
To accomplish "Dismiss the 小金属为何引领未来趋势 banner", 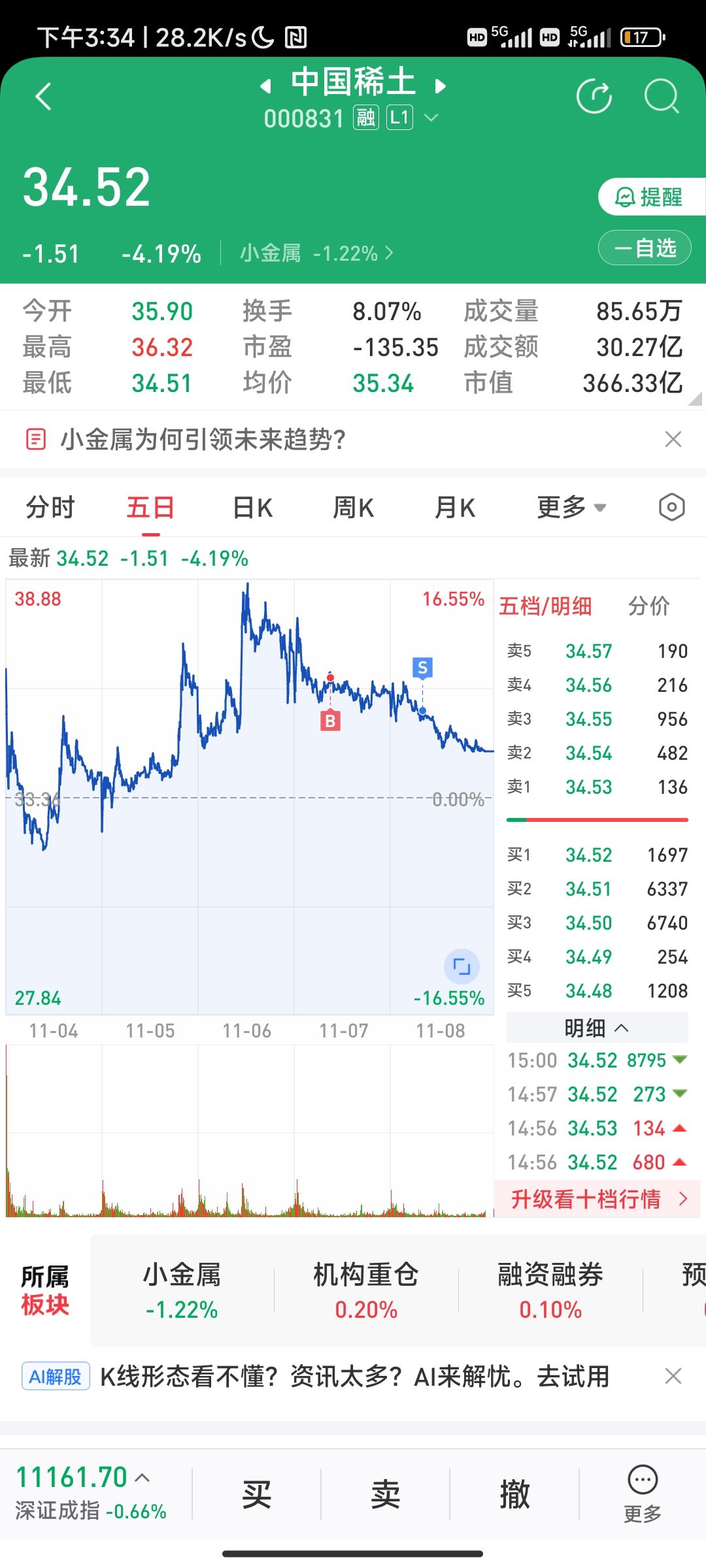I will (673, 439).
